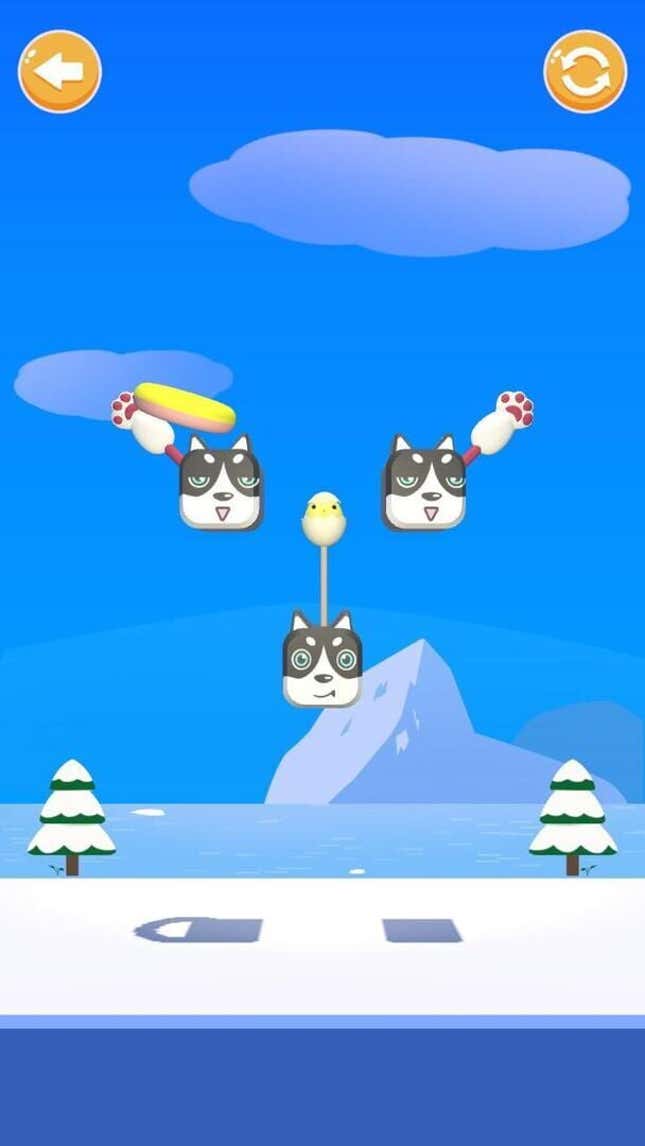Tap the husky holding the chick on a stick
This screenshot has width=645, height=1146.
322,659
